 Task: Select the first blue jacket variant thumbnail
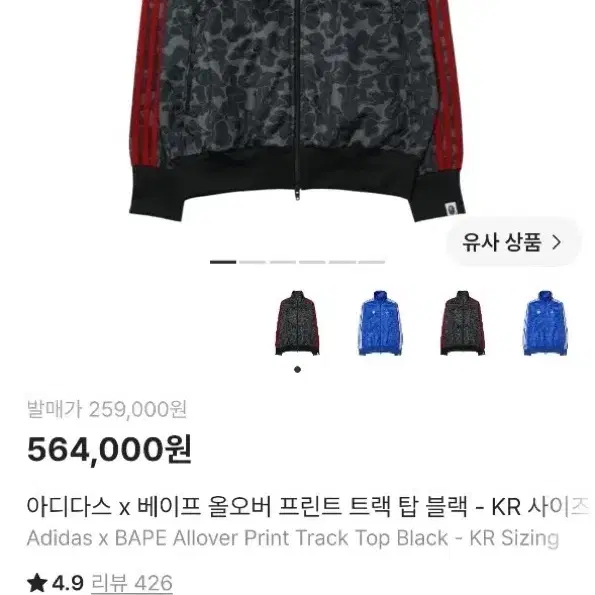pyautogui.click(x=380, y=323)
